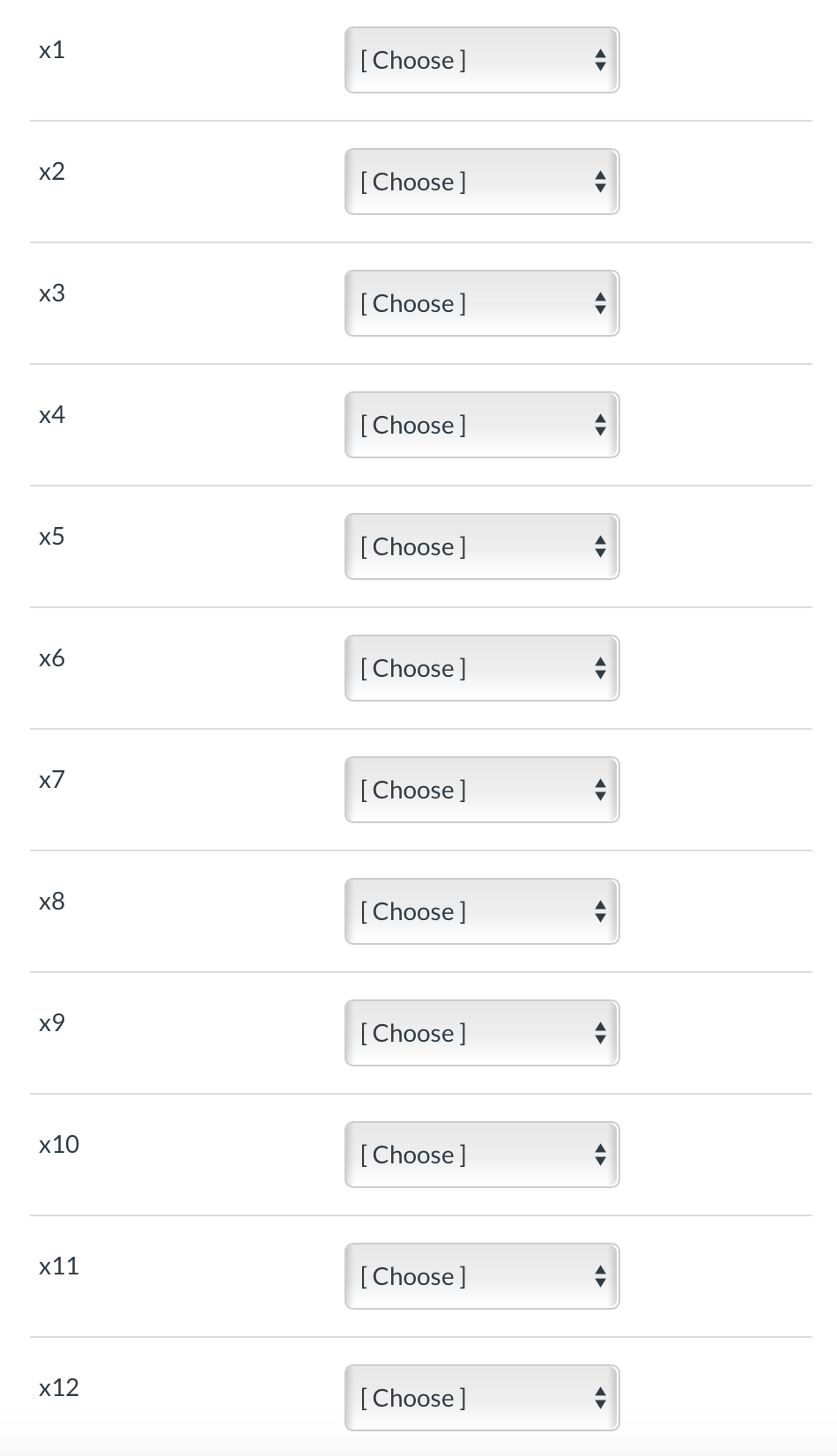Select an option for x3
The image size is (837, 1456).
[481, 303]
